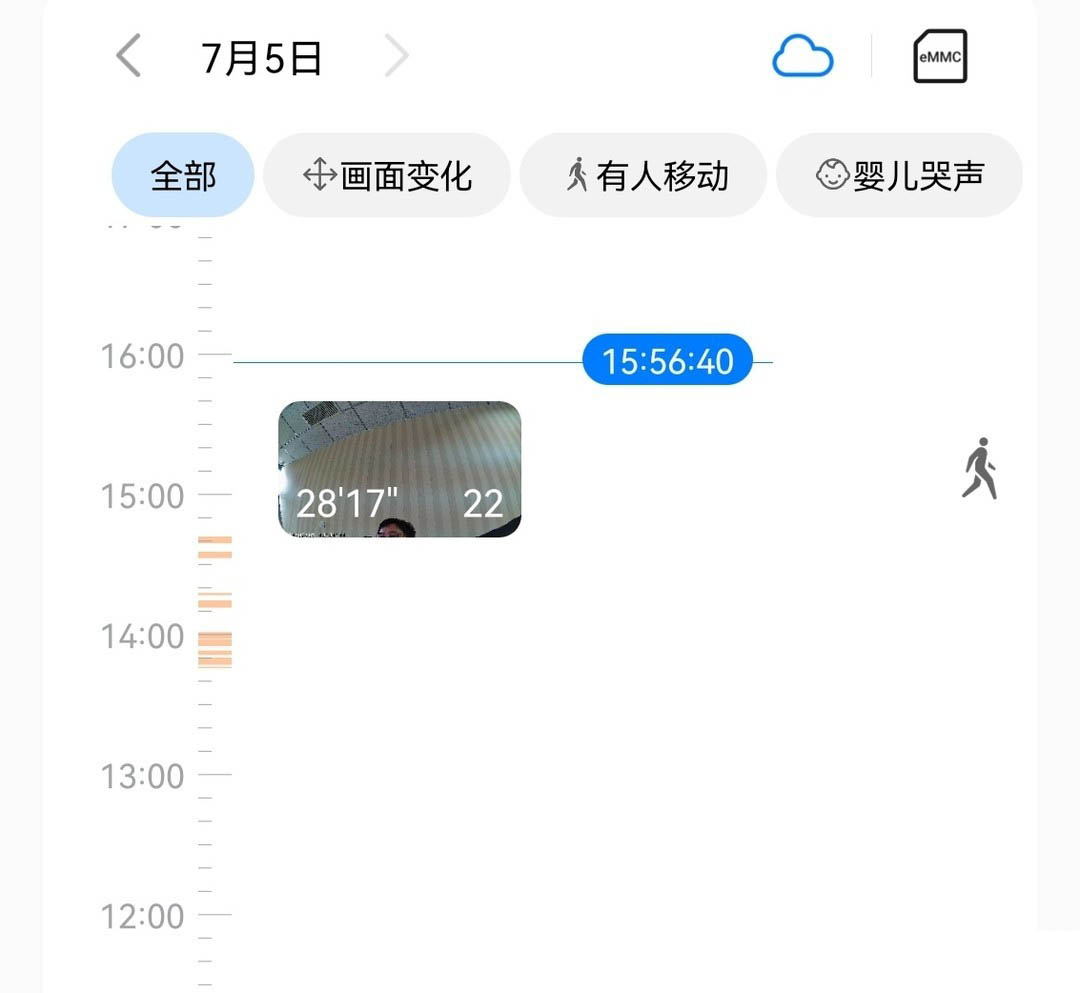This screenshot has height=993, width=1080.
Task: Filter events by 婴儿哭声
Action: click(899, 176)
